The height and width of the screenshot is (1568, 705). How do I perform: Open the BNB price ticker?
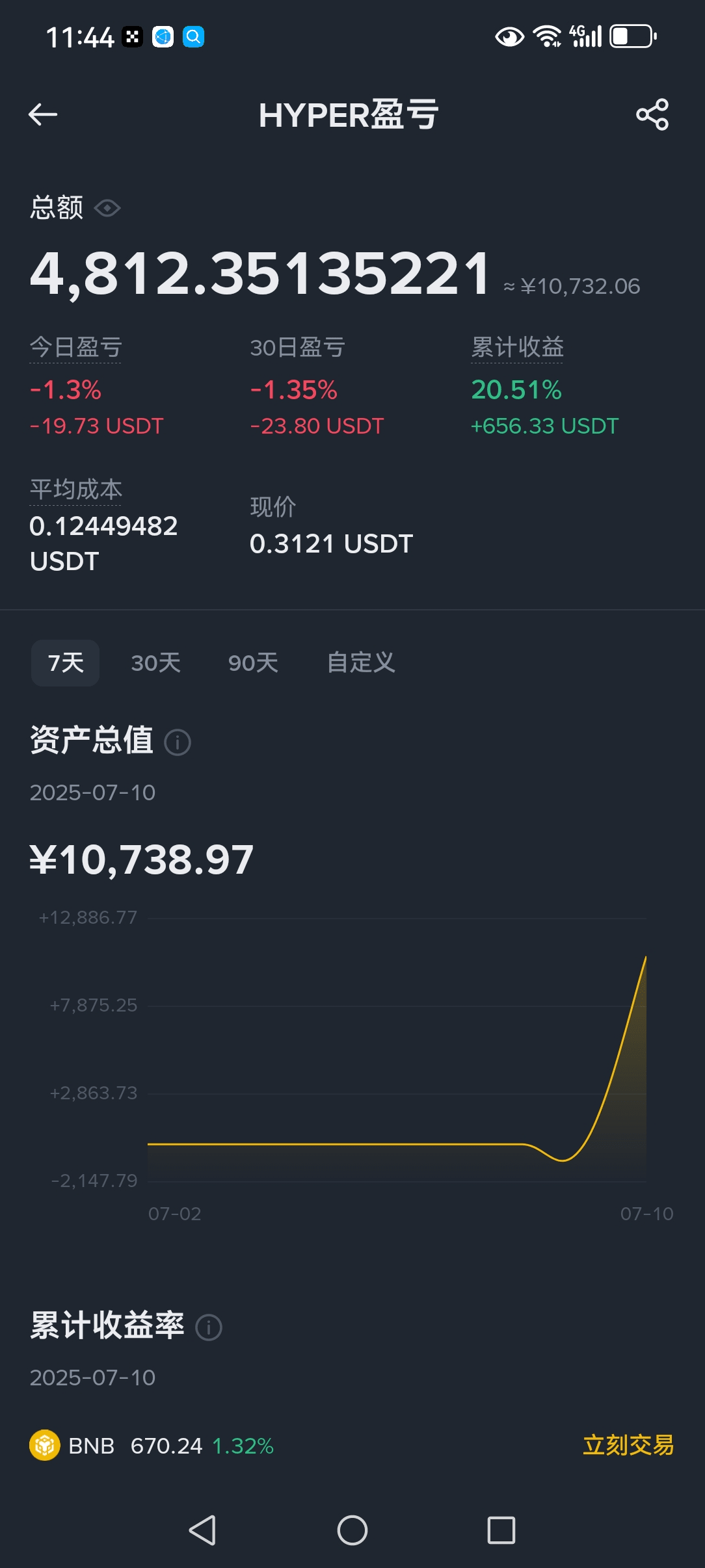coord(152,1446)
